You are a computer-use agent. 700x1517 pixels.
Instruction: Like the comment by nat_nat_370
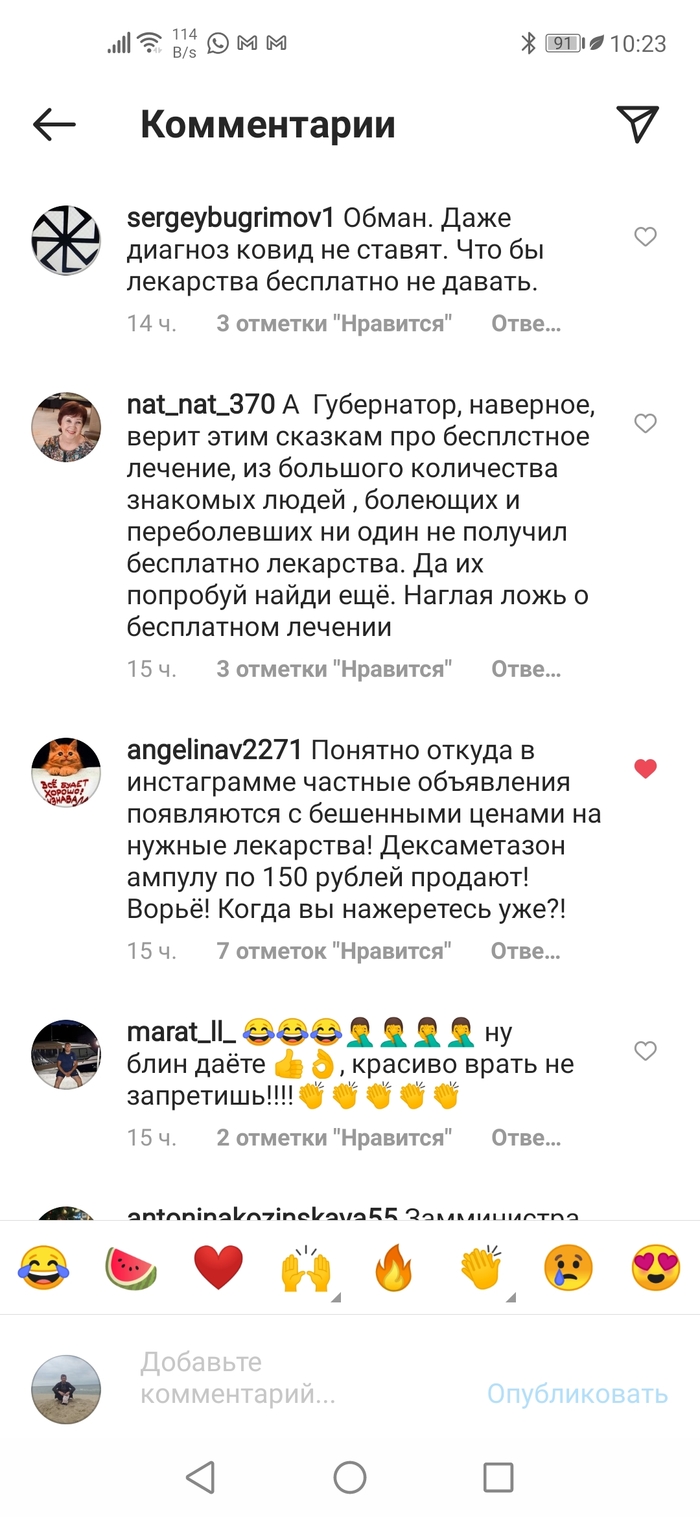pos(646,424)
